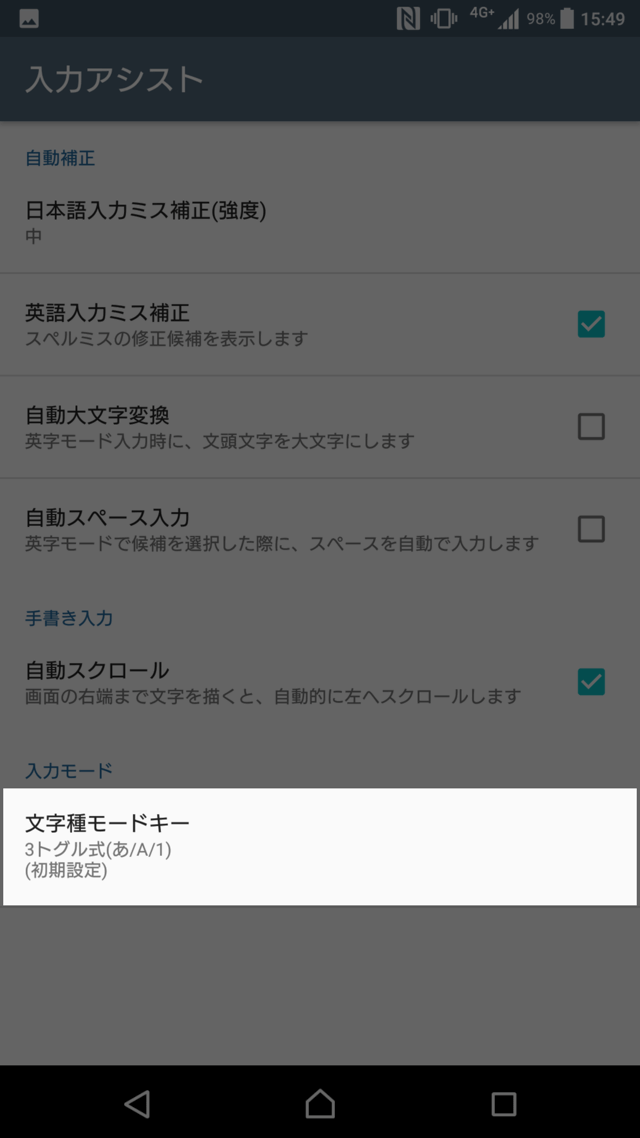
Task: Enable 自動大文字変換 checkbox
Action: tap(591, 427)
